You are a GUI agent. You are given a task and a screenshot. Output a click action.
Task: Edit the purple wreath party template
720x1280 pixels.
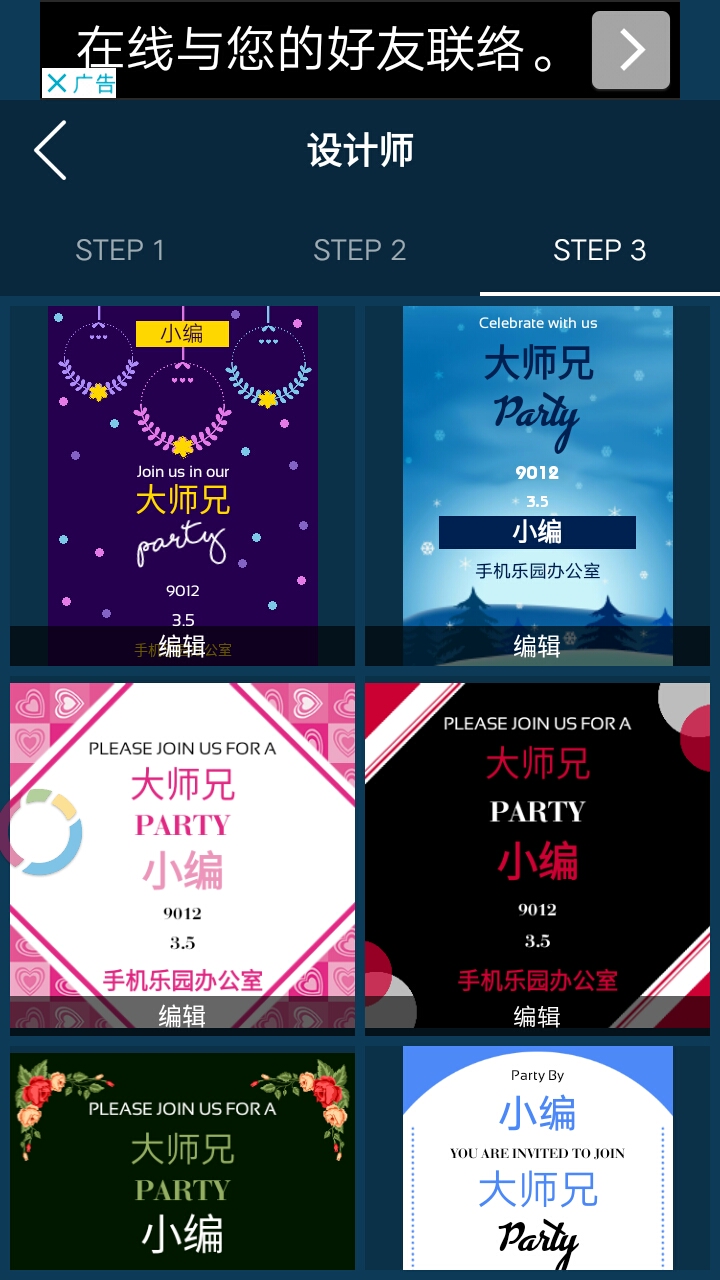[182, 646]
